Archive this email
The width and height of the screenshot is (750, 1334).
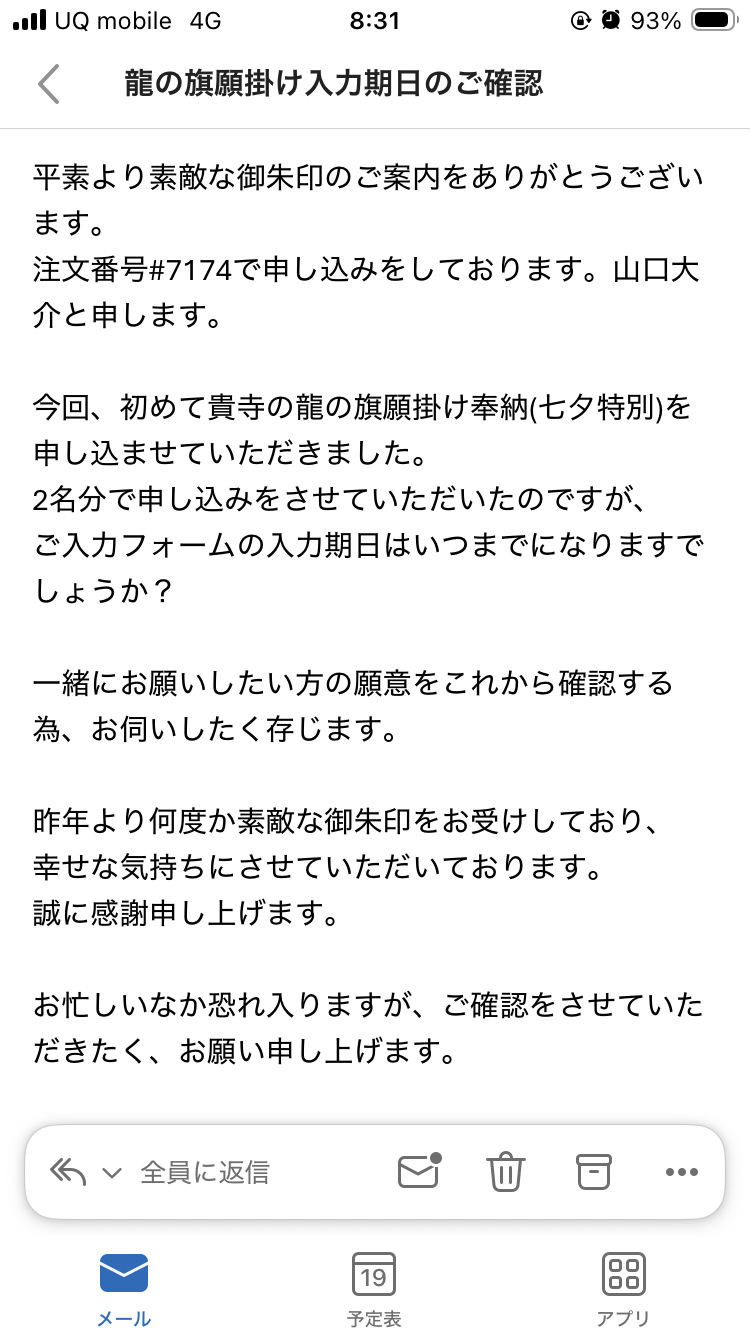pyautogui.click(x=594, y=1171)
